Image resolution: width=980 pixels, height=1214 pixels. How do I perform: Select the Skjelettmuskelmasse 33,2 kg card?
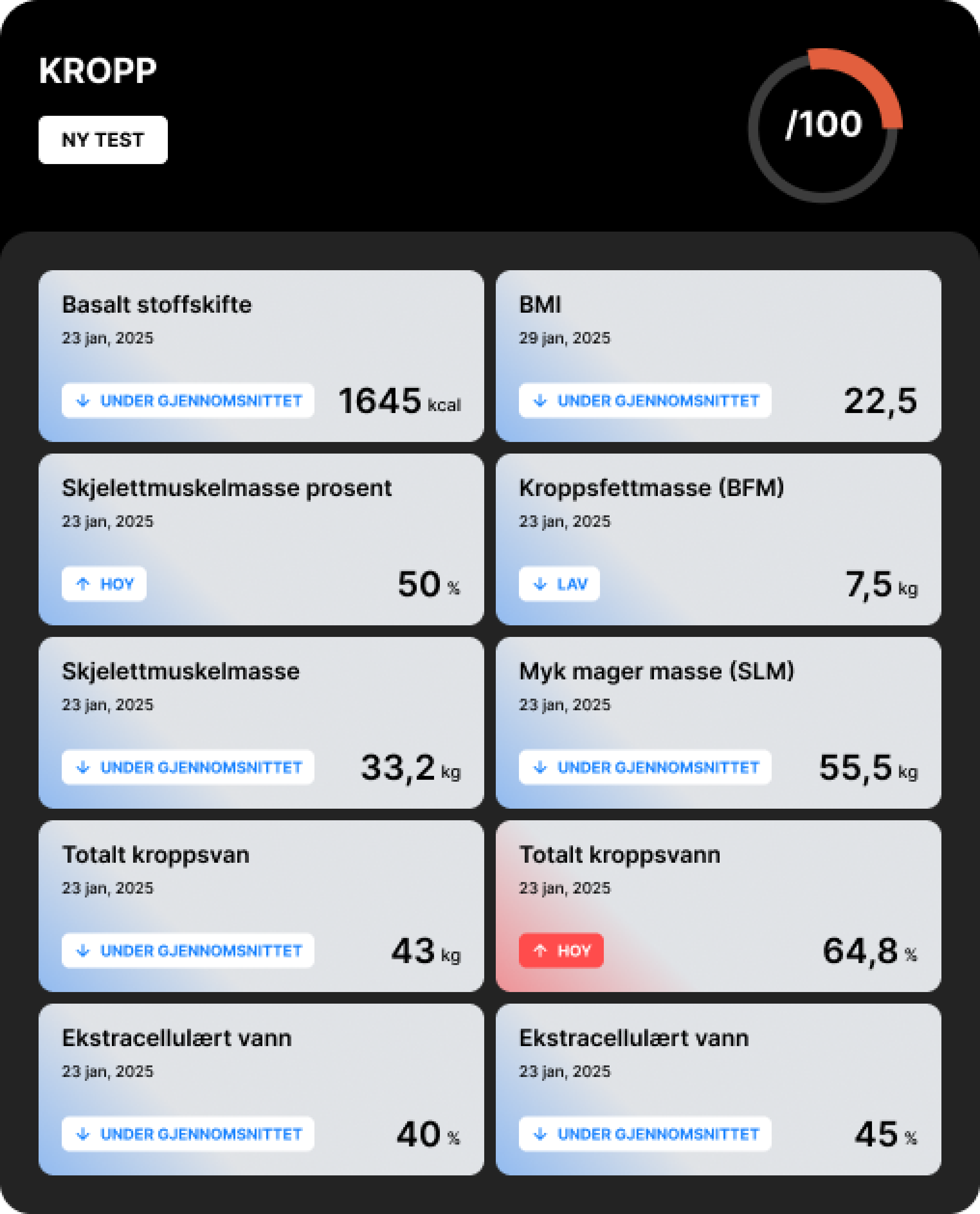coord(261,723)
